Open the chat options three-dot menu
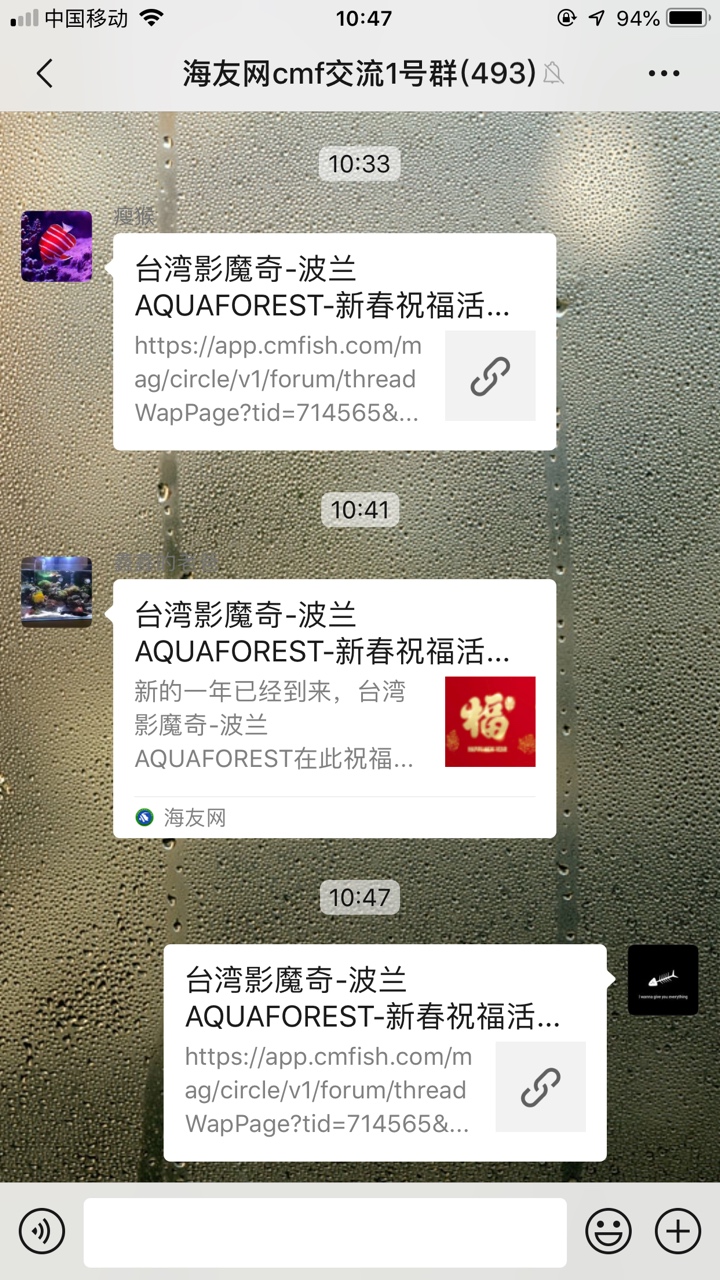 point(664,73)
